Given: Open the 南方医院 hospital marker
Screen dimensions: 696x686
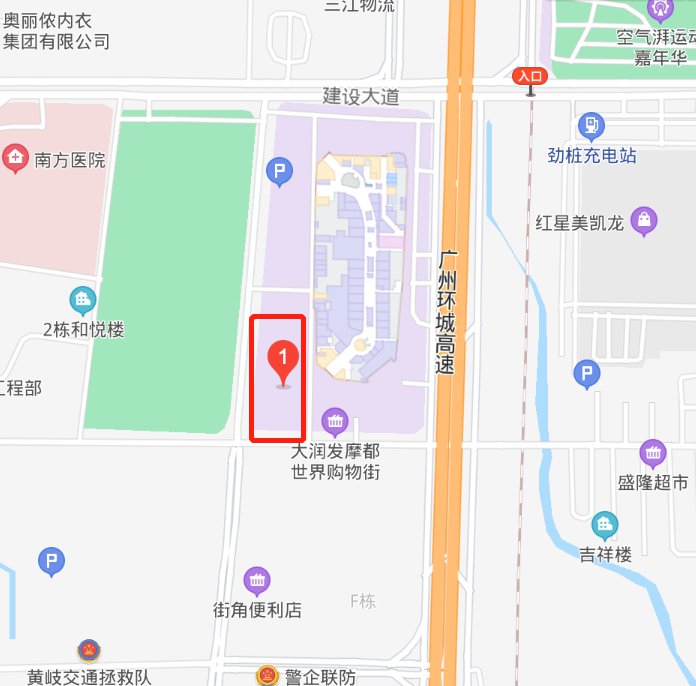Looking at the screenshot, I should click(15, 158).
